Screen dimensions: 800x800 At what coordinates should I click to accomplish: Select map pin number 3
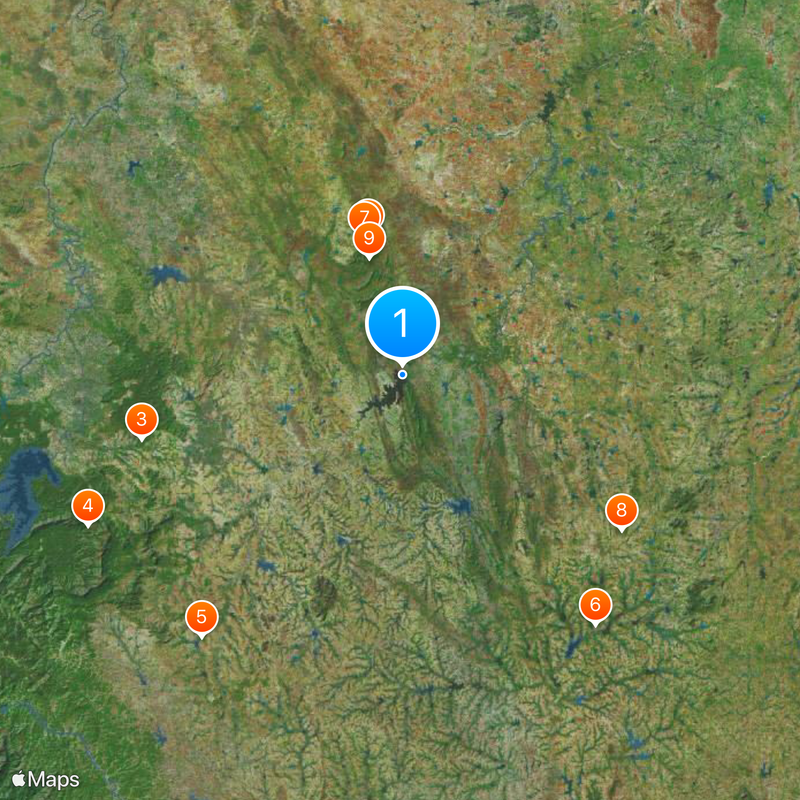(141, 419)
